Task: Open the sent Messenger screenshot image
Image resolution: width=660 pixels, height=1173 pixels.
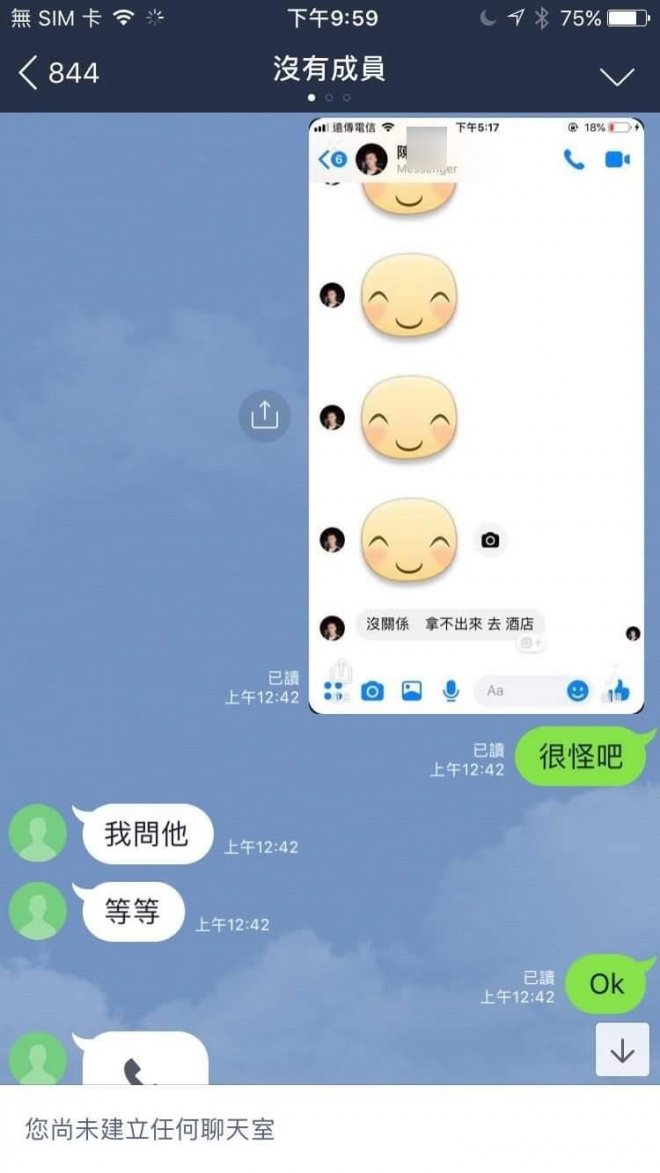Action: click(476, 414)
